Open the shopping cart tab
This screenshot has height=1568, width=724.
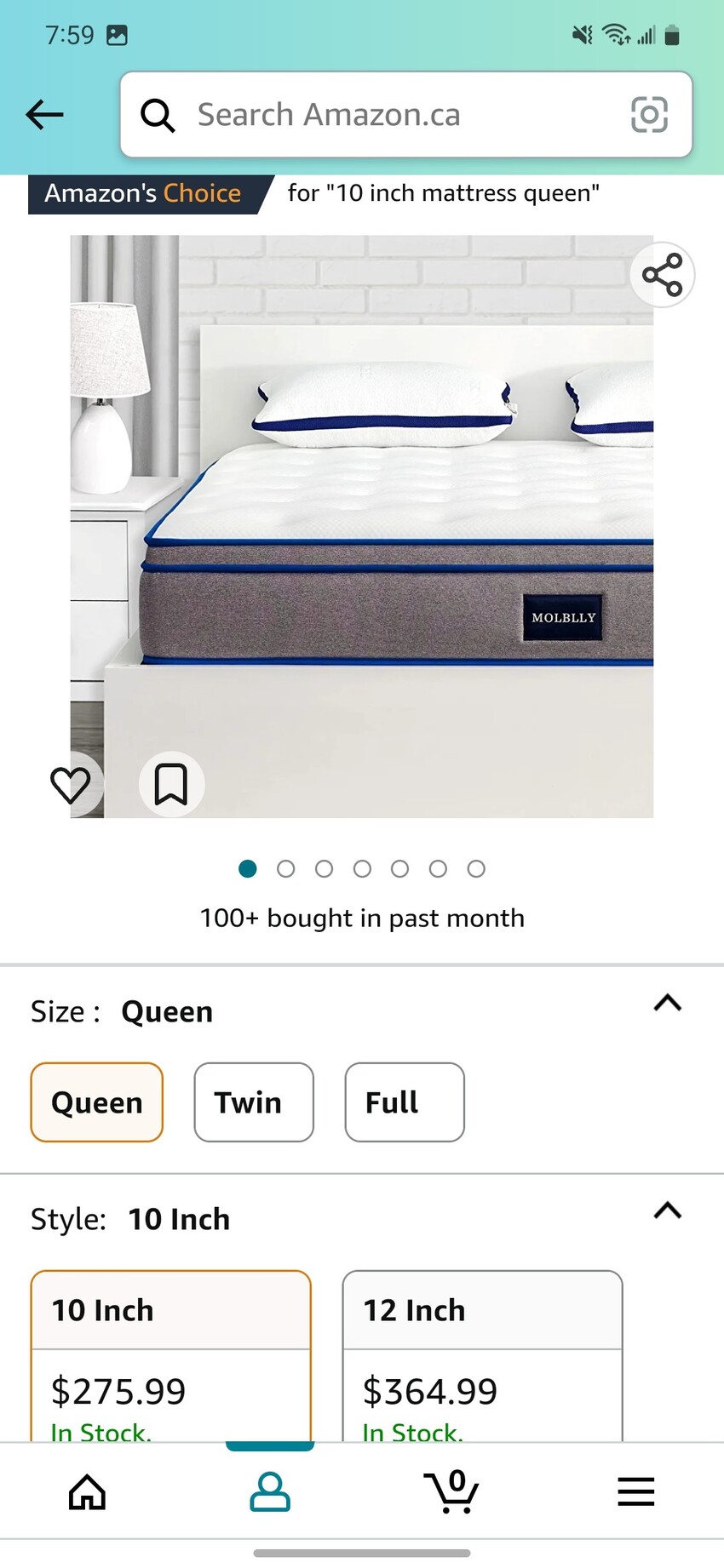452,1491
